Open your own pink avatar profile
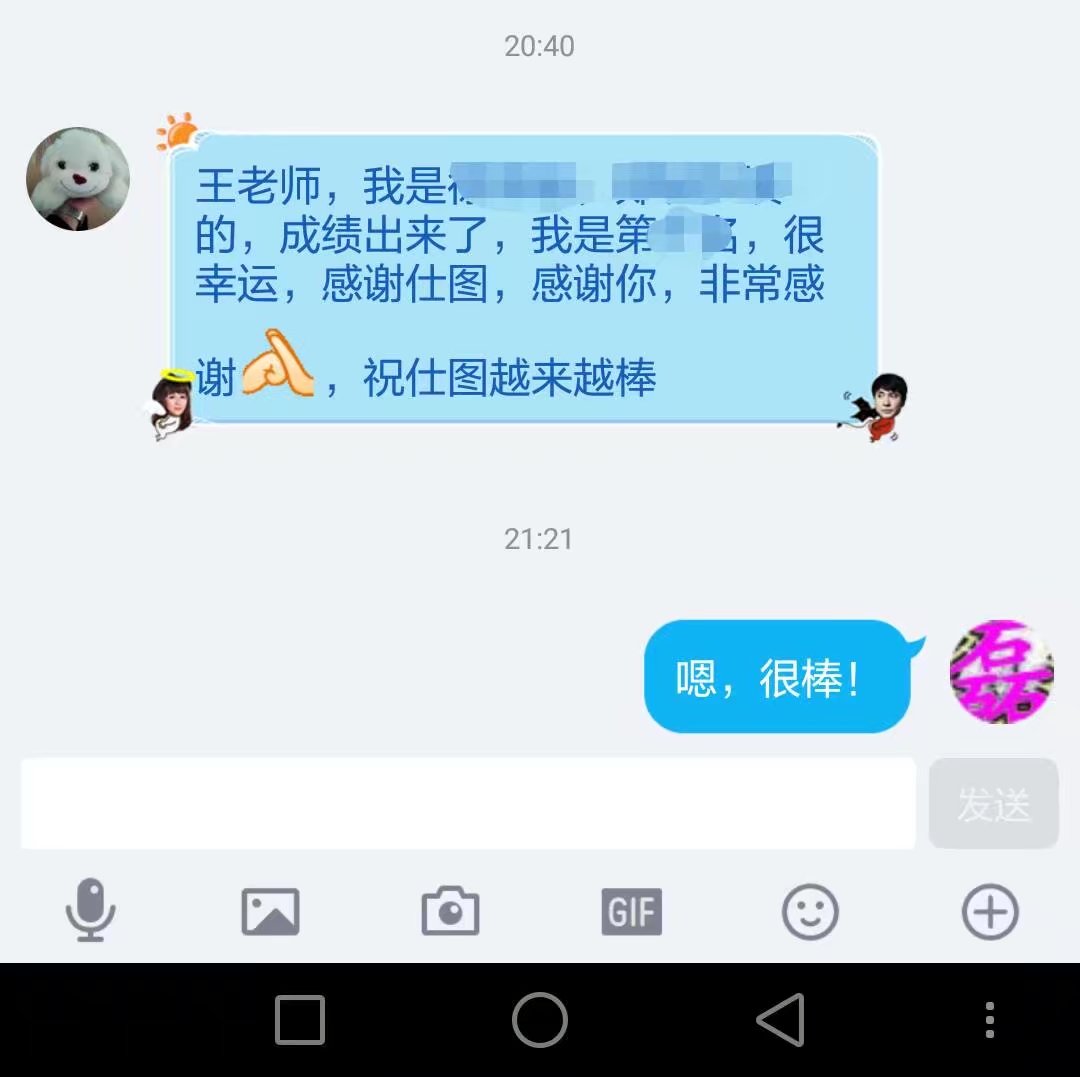 [1001, 672]
